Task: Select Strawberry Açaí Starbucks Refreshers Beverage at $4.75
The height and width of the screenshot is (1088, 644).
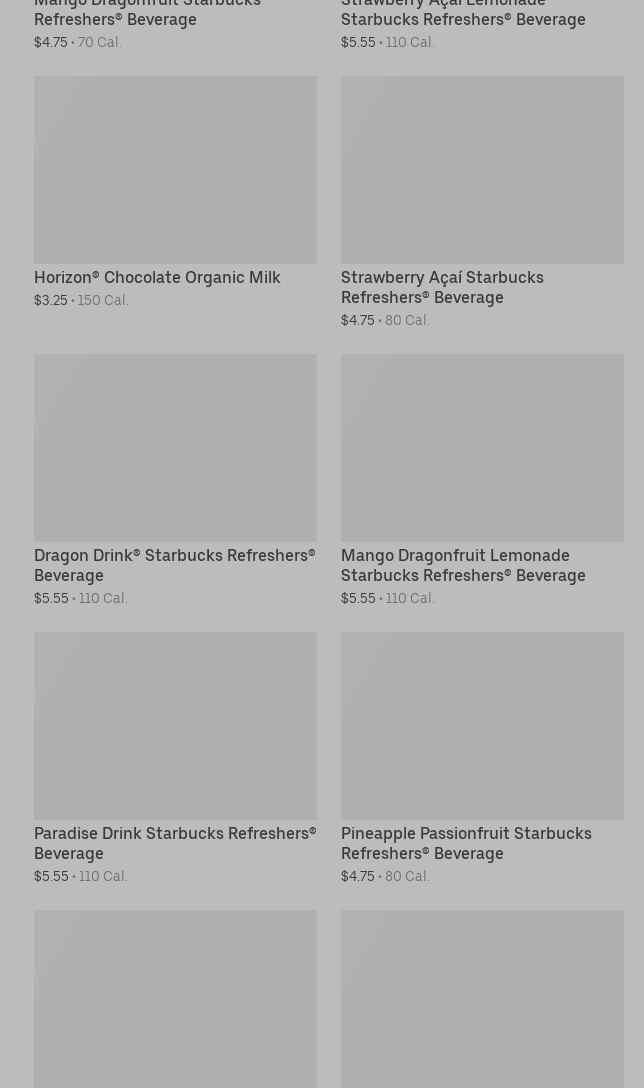Action: pyautogui.click(x=482, y=202)
